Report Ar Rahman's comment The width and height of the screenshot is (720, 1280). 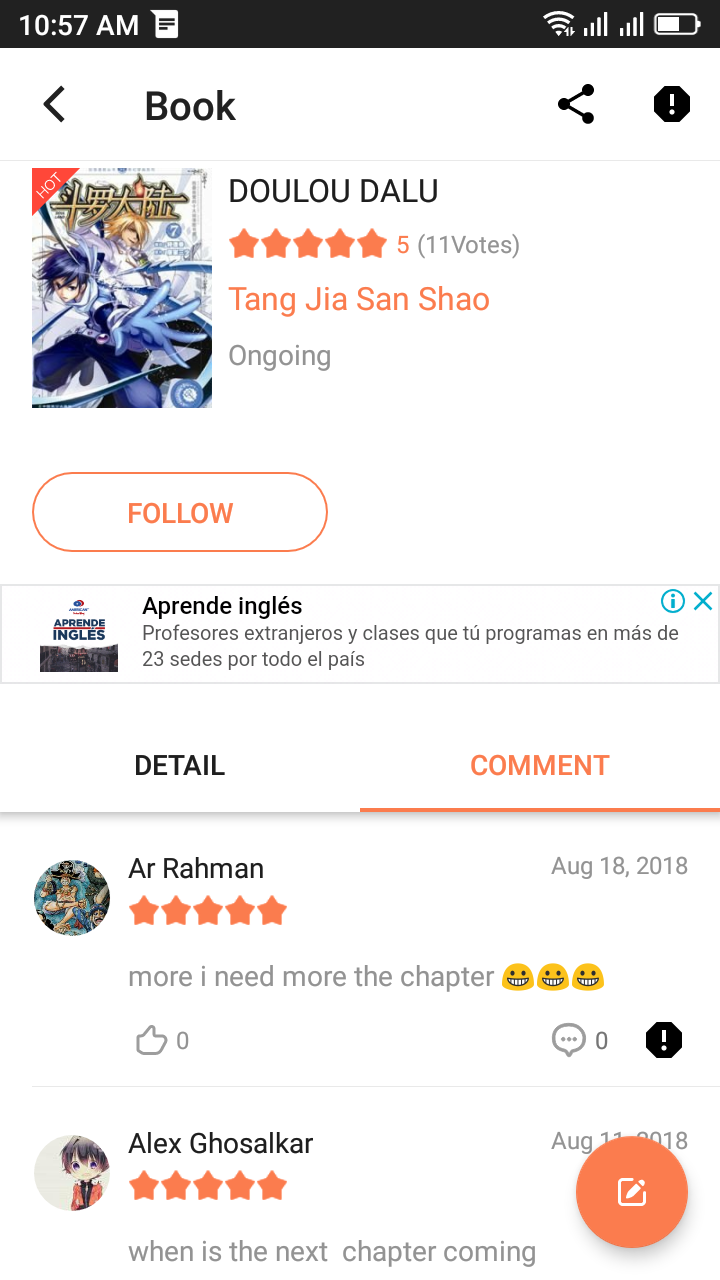(664, 1041)
